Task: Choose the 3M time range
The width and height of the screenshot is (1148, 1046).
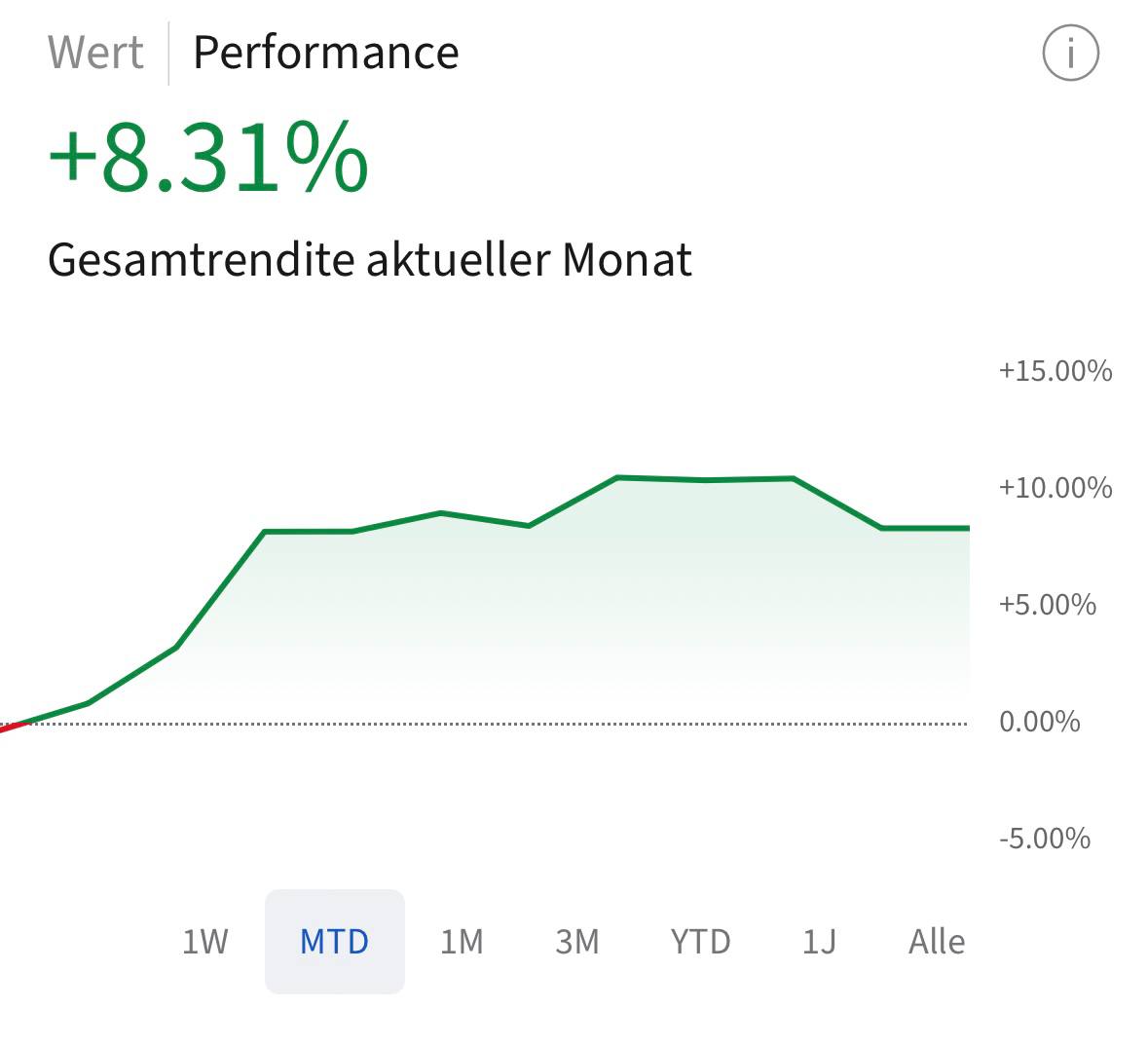Action: (577, 942)
